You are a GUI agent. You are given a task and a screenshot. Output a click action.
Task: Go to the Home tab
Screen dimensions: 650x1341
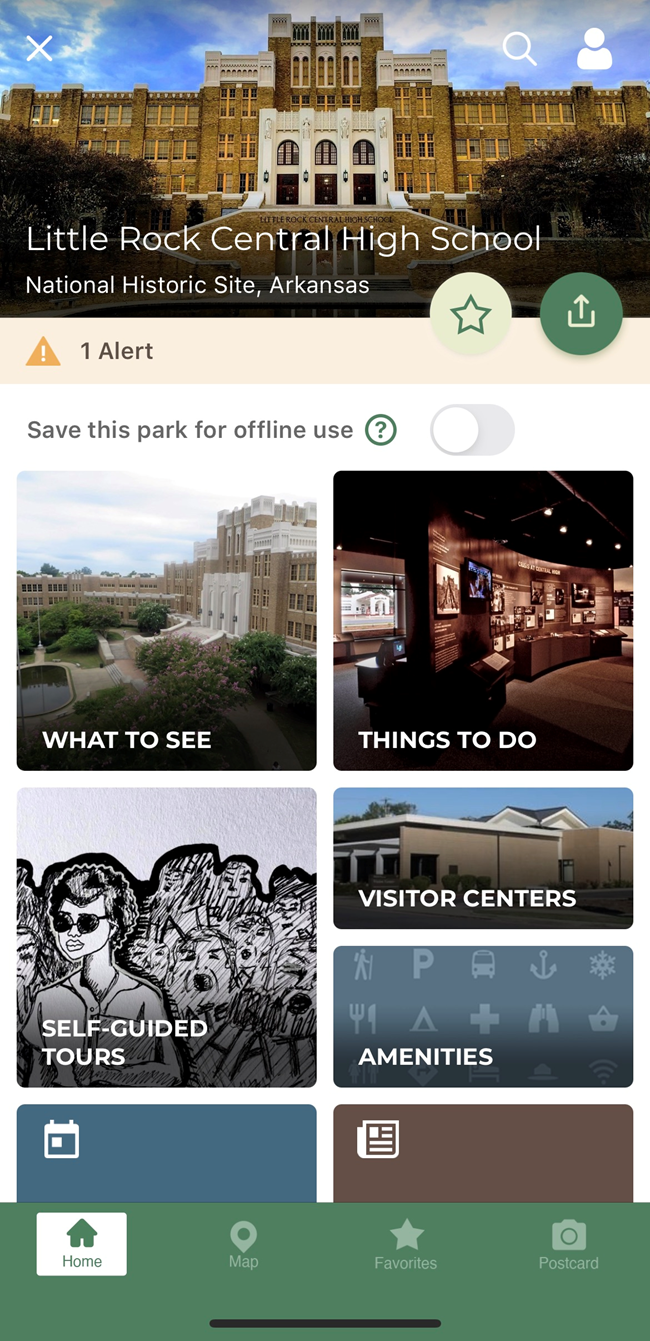coord(82,1244)
